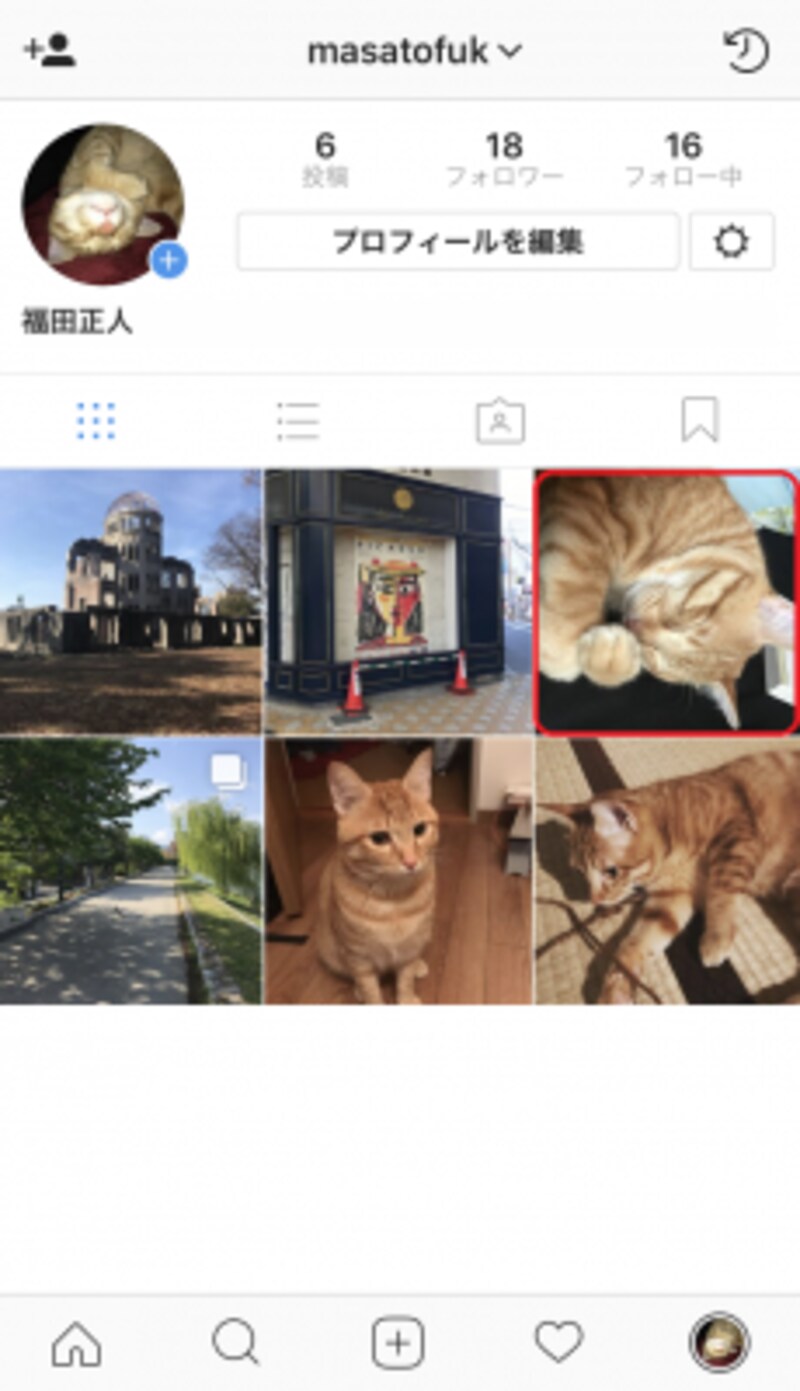Viewport: 800px width, 1391px height.
Task: Open the tagged photos tab
Action: pos(500,421)
